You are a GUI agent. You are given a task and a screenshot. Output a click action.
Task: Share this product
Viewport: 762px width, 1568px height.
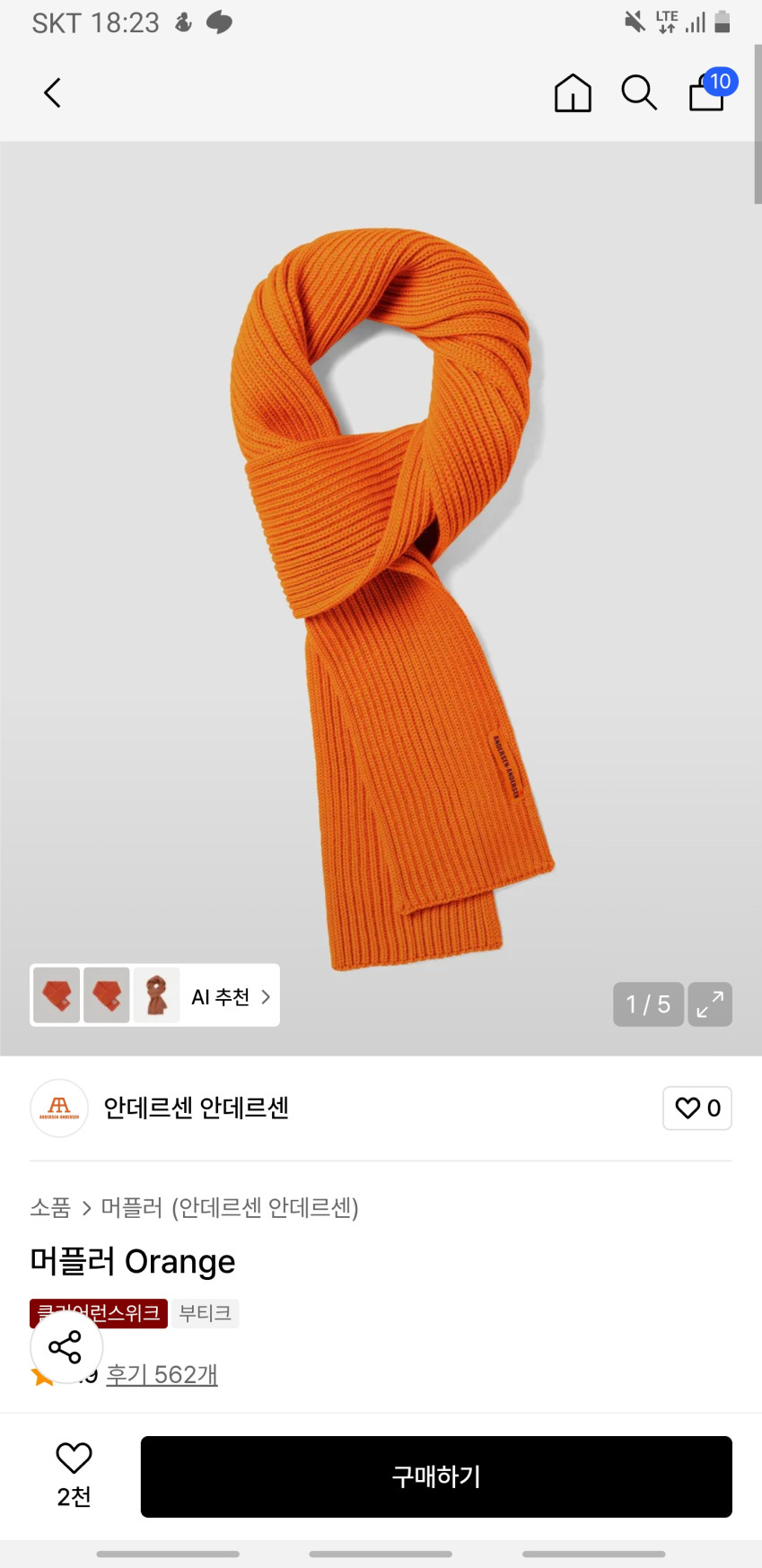click(66, 1346)
